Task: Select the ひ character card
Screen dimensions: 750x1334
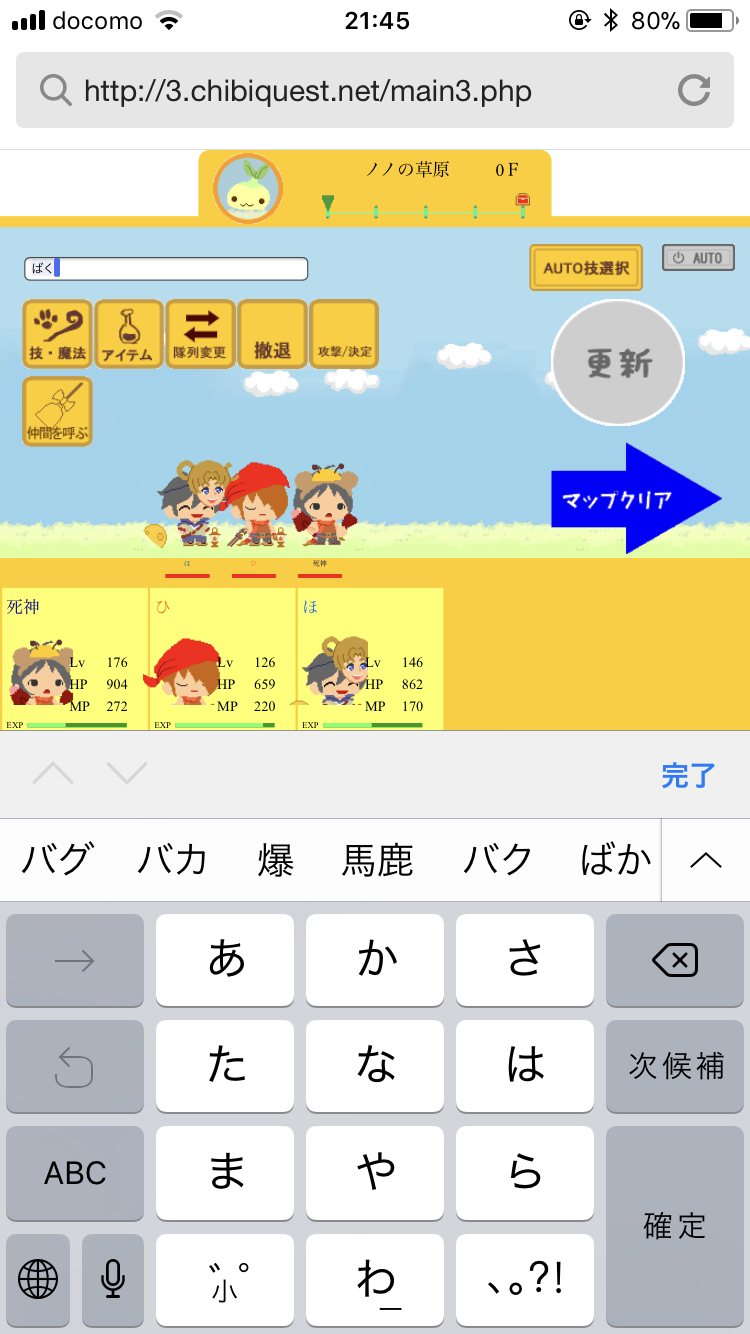Action: (x=223, y=658)
